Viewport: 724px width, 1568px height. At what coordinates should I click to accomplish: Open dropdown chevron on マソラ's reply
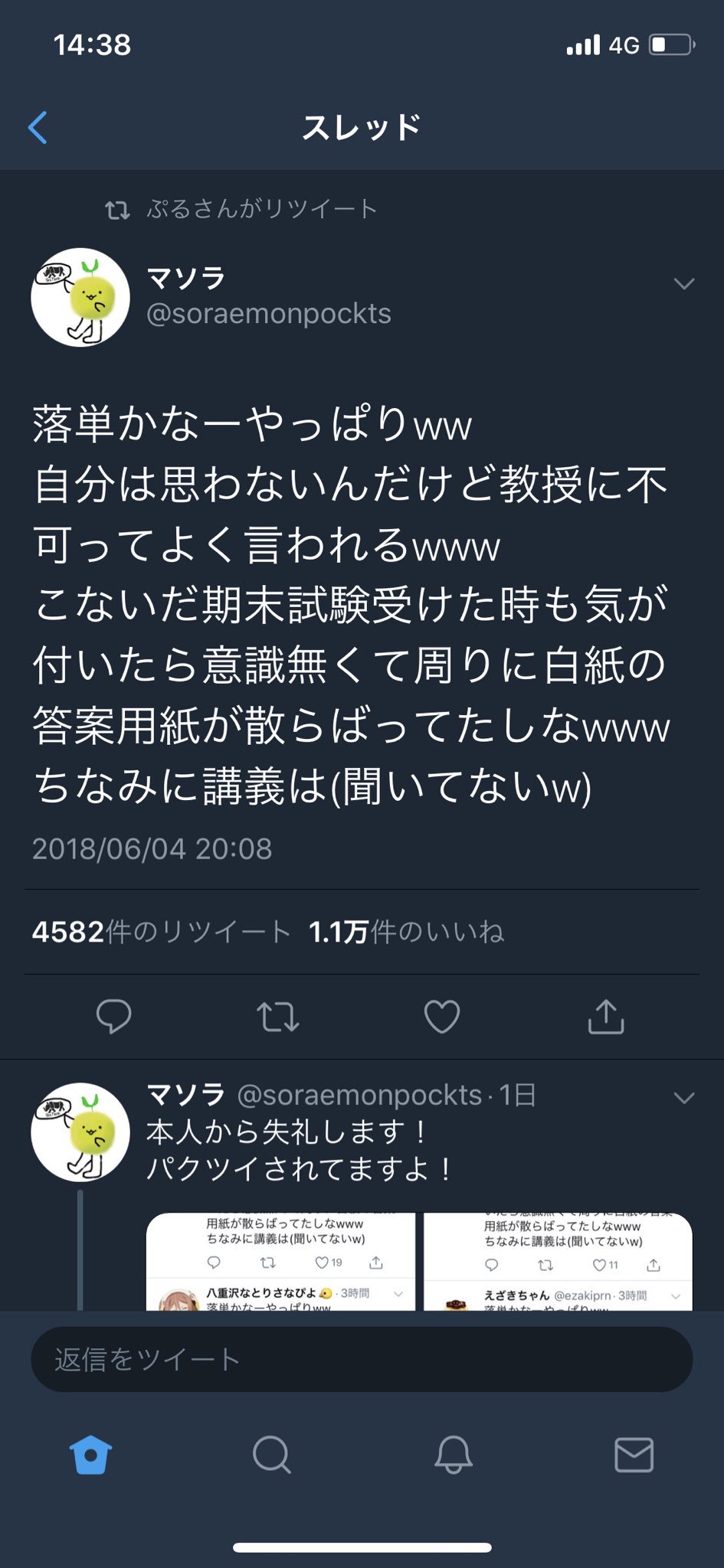[x=683, y=1098]
